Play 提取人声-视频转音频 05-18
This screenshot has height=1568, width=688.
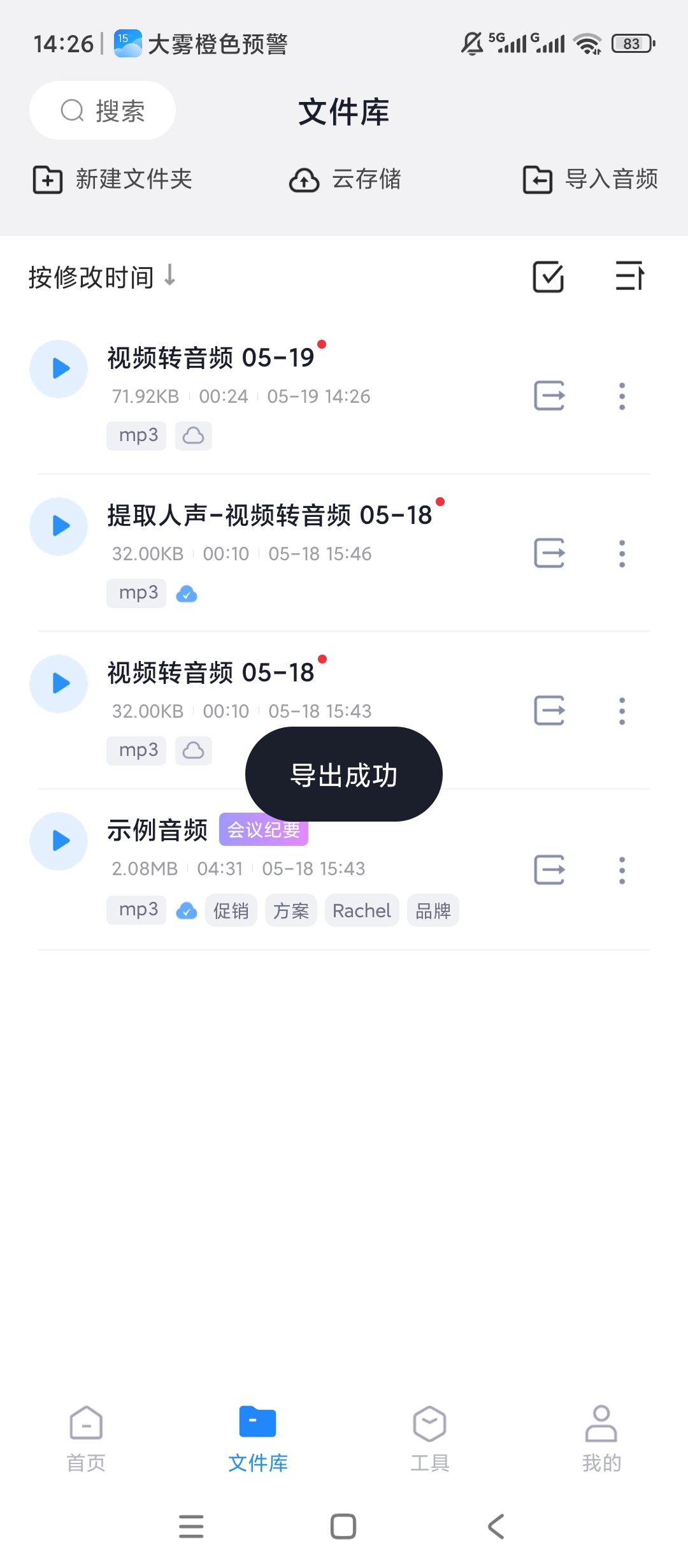[59, 526]
